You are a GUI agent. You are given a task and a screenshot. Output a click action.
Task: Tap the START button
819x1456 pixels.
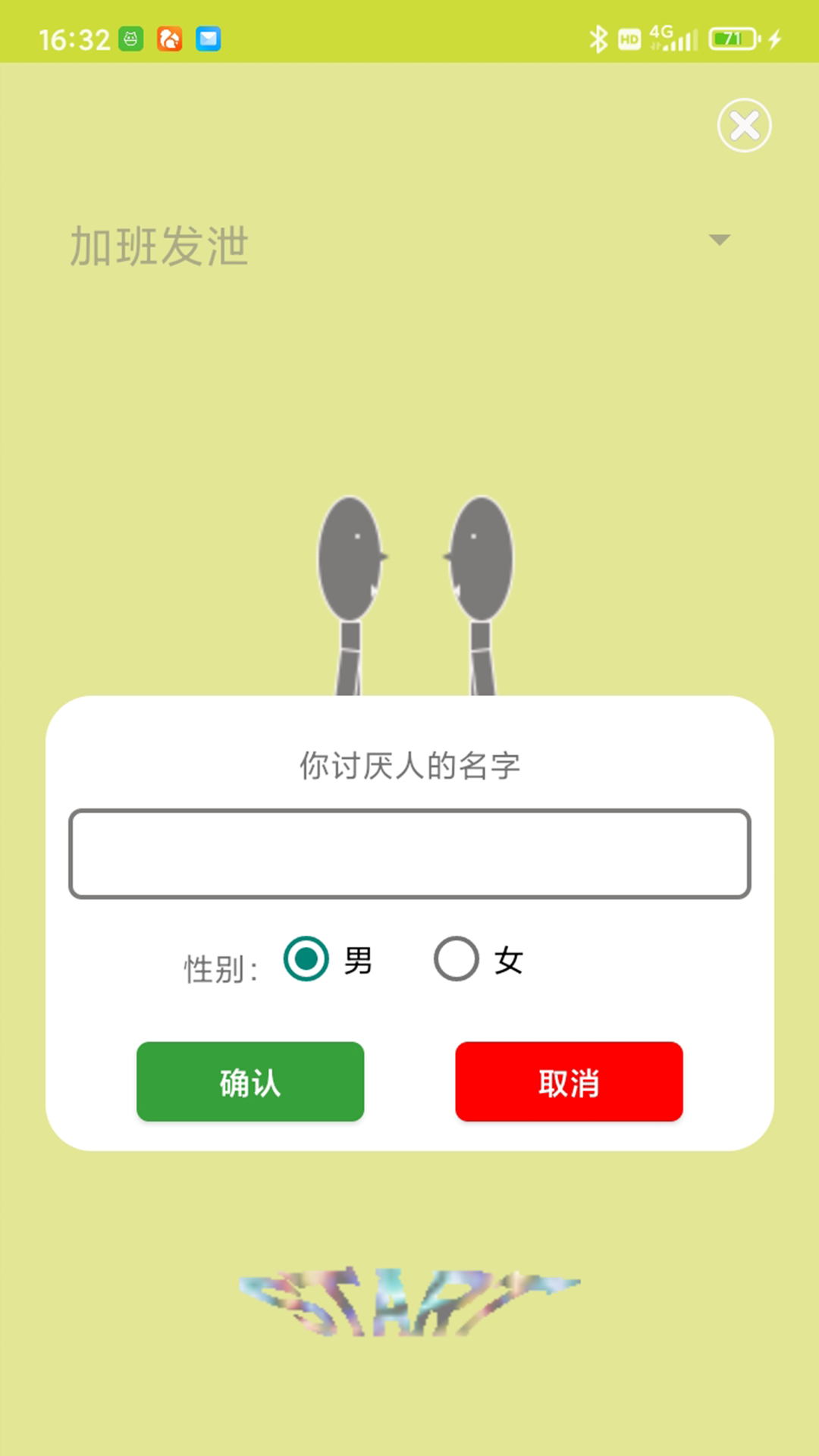tap(409, 1301)
